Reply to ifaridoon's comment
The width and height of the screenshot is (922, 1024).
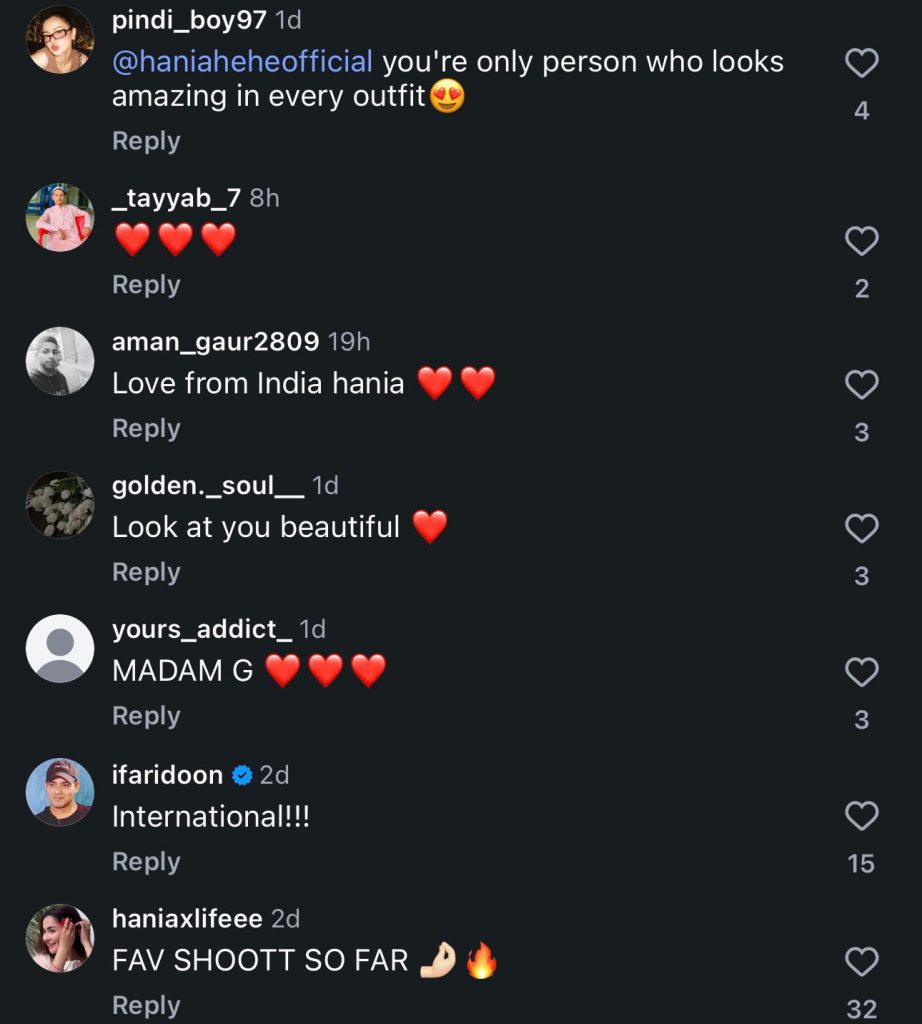pyautogui.click(x=146, y=861)
